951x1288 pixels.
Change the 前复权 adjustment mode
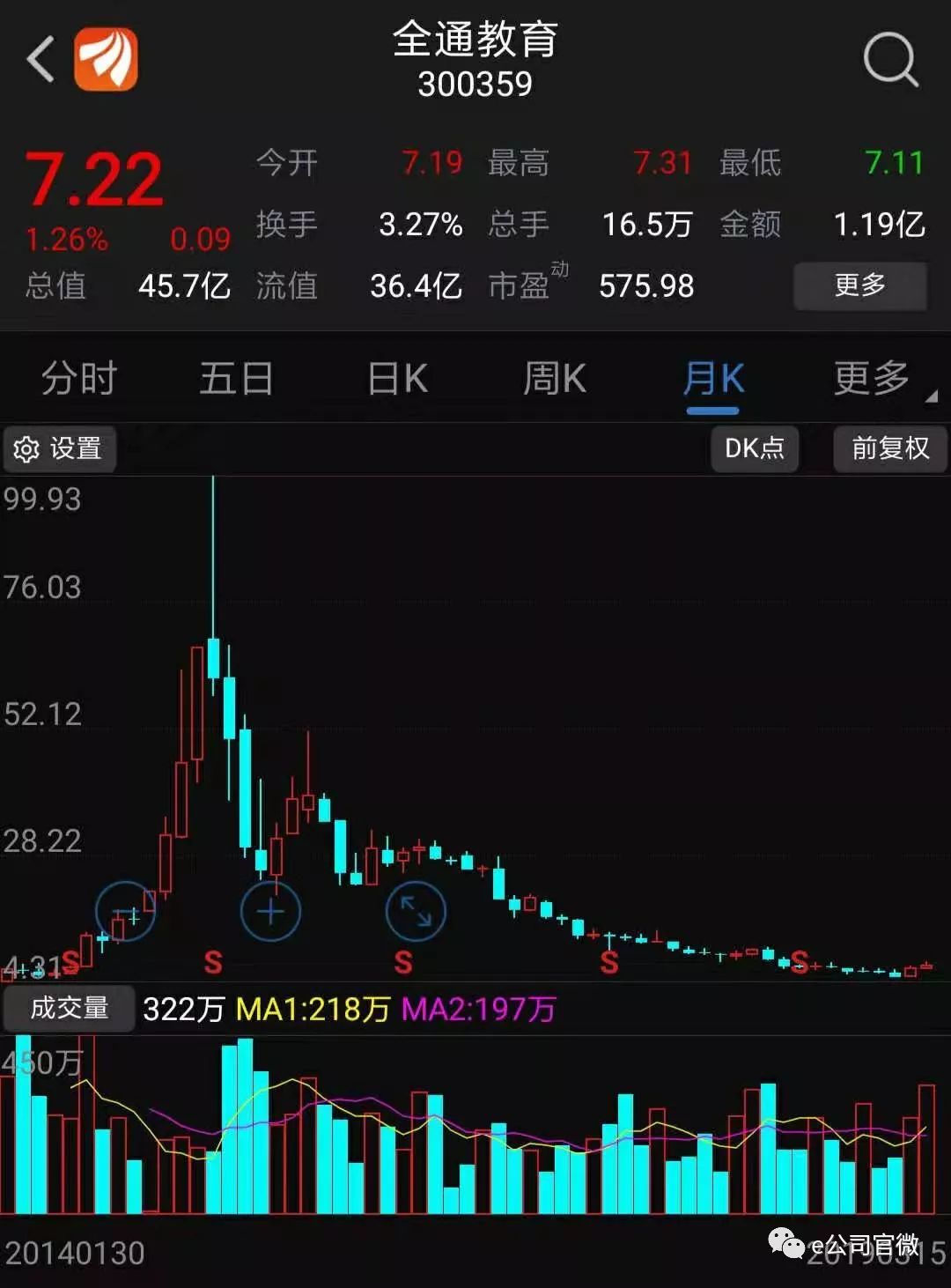click(x=890, y=448)
